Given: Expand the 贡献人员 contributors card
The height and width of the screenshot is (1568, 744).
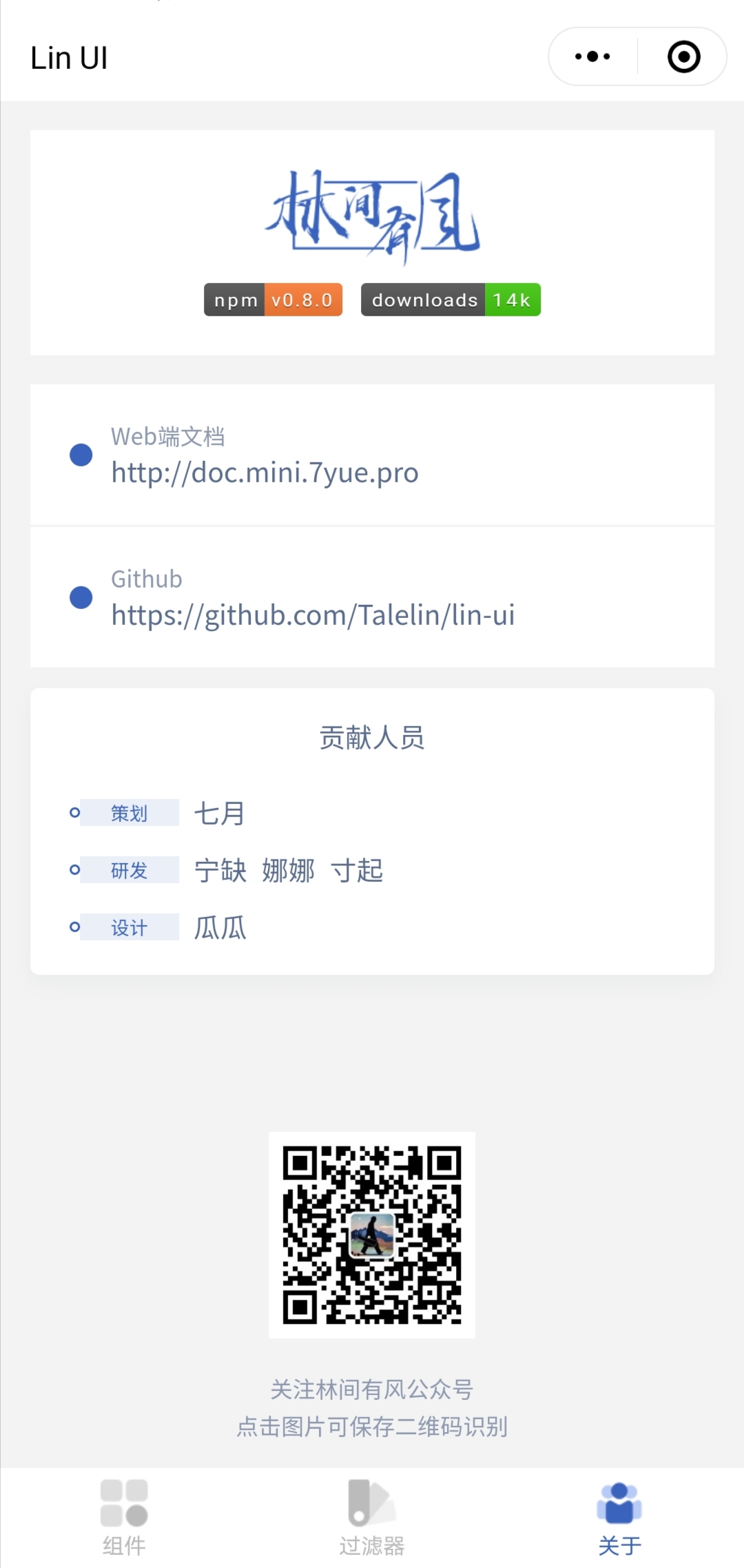Looking at the screenshot, I should (x=372, y=827).
